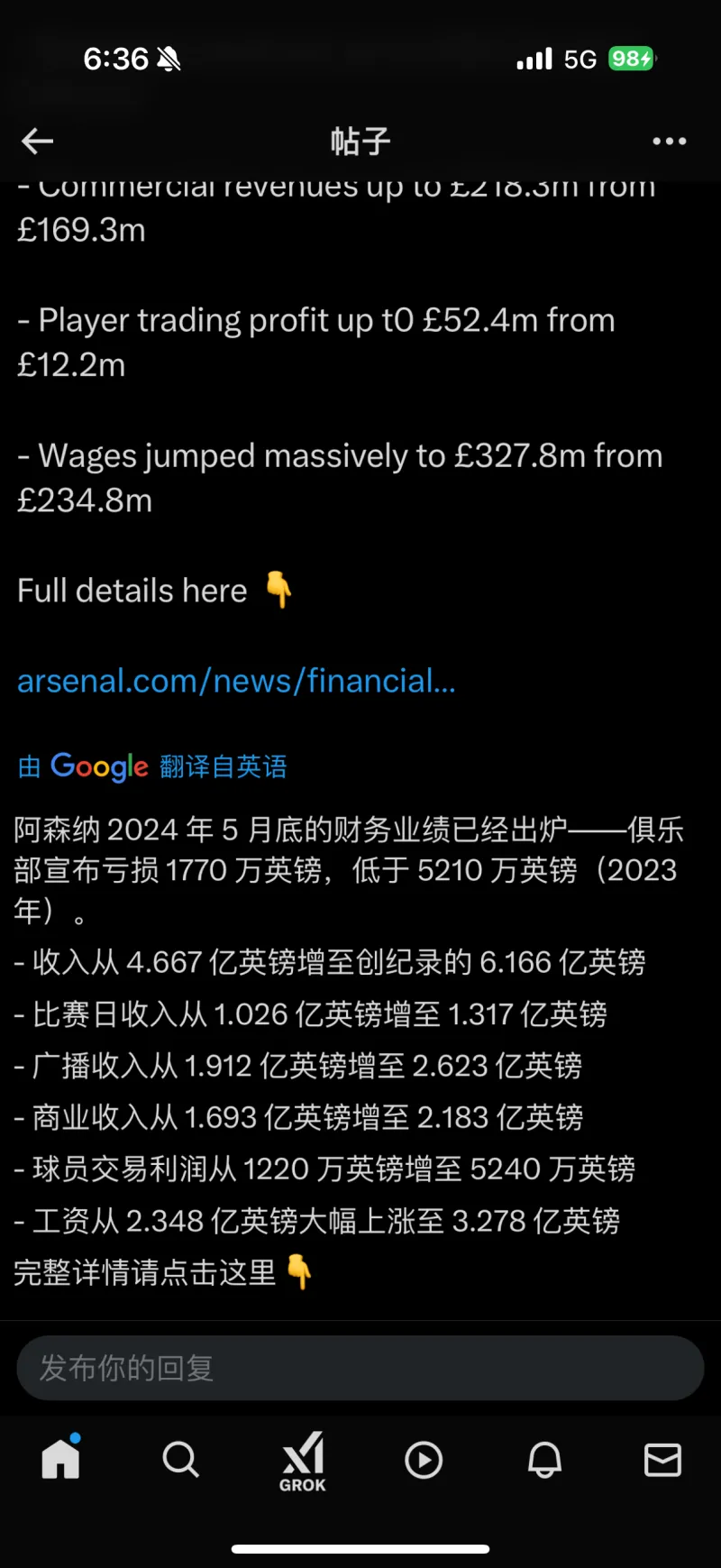Open the video play tab
The width and height of the screenshot is (721, 1568).
coord(424,1460)
